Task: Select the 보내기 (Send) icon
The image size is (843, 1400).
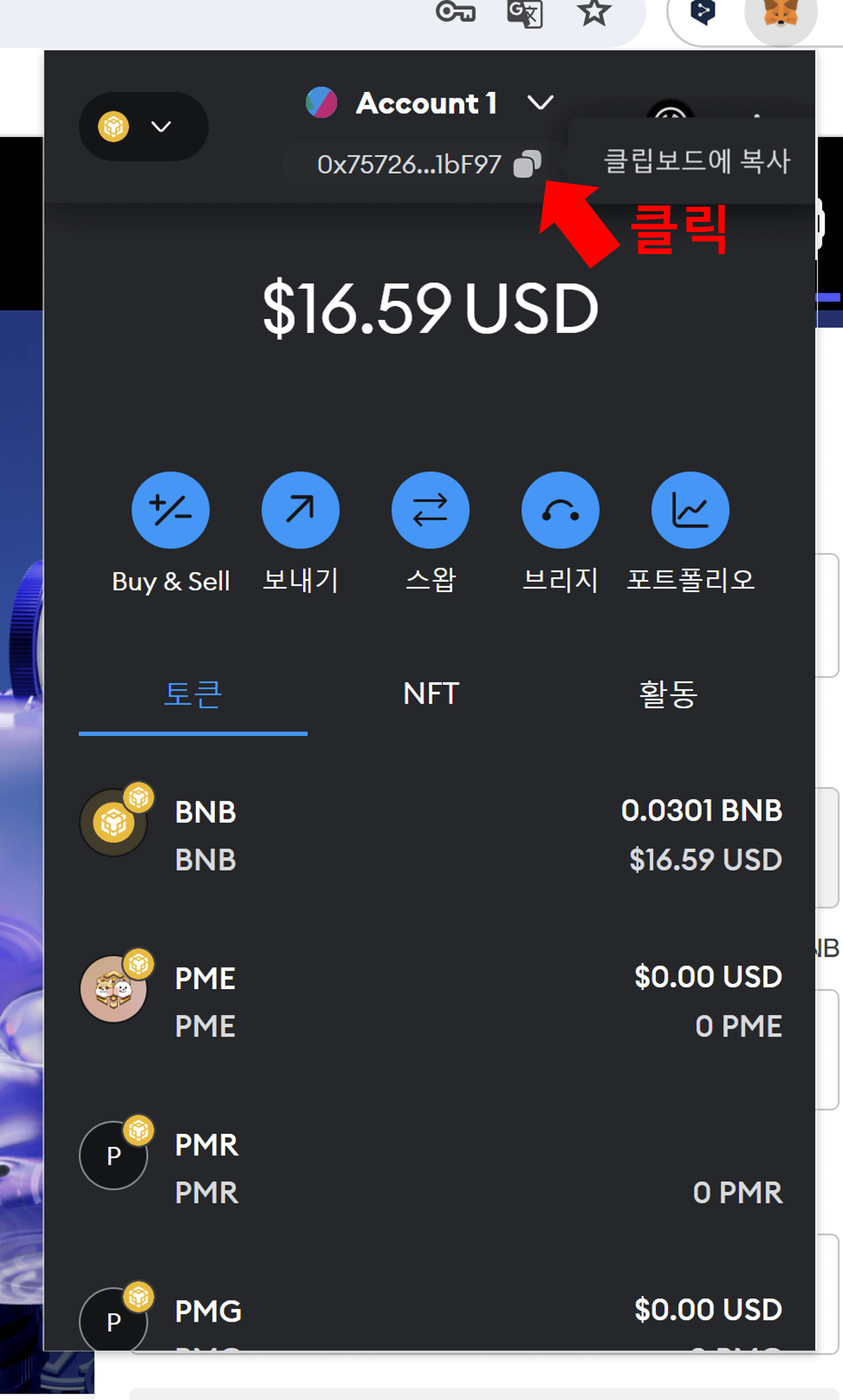Action: click(301, 510)
